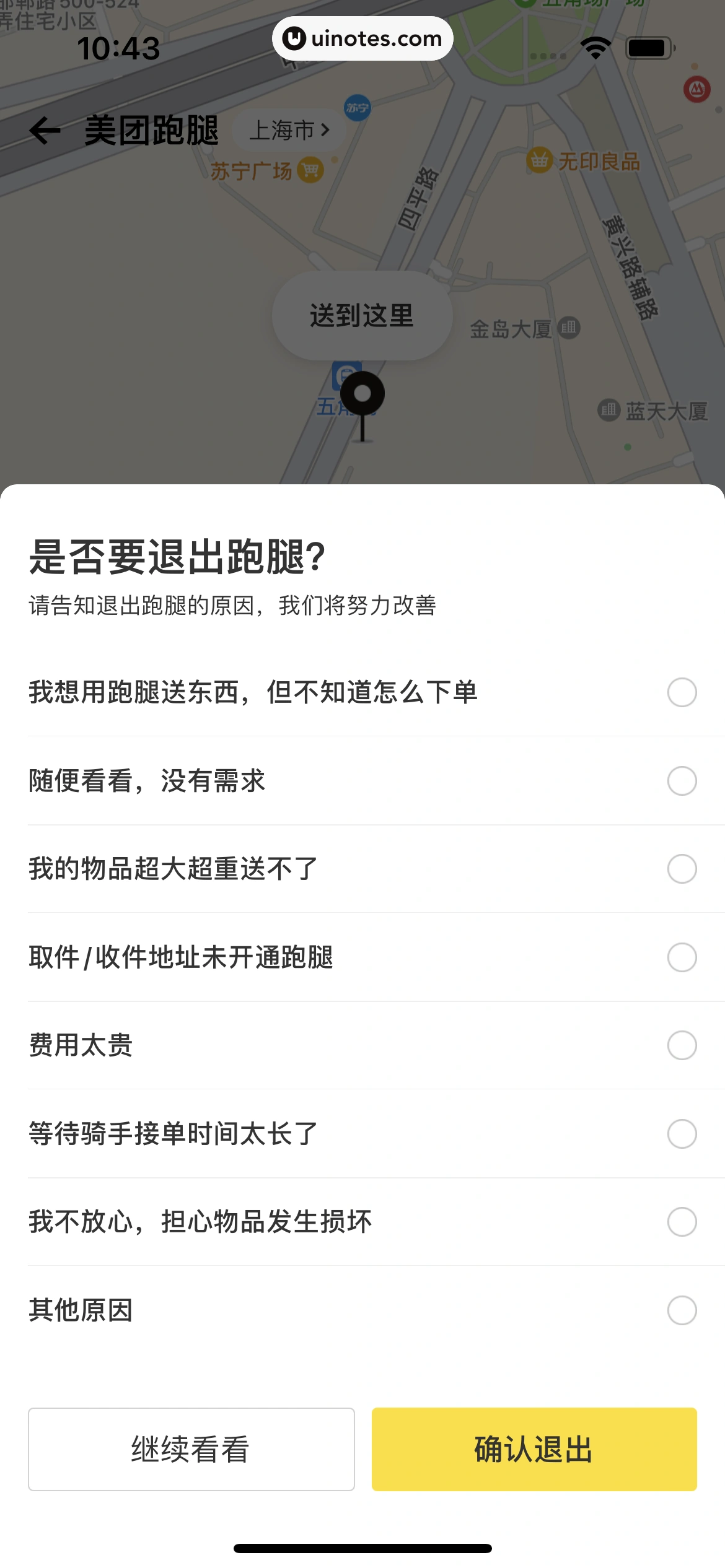This screenshot has height=1568, width=725.
Task: Click the Wi-Fi icon in status bar
Action: (x=596, y=48)
